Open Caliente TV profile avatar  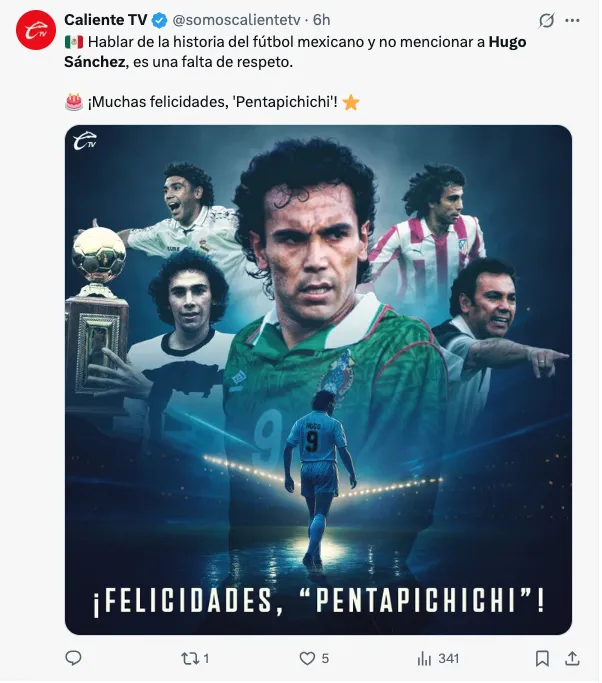[x=35, y=32]
